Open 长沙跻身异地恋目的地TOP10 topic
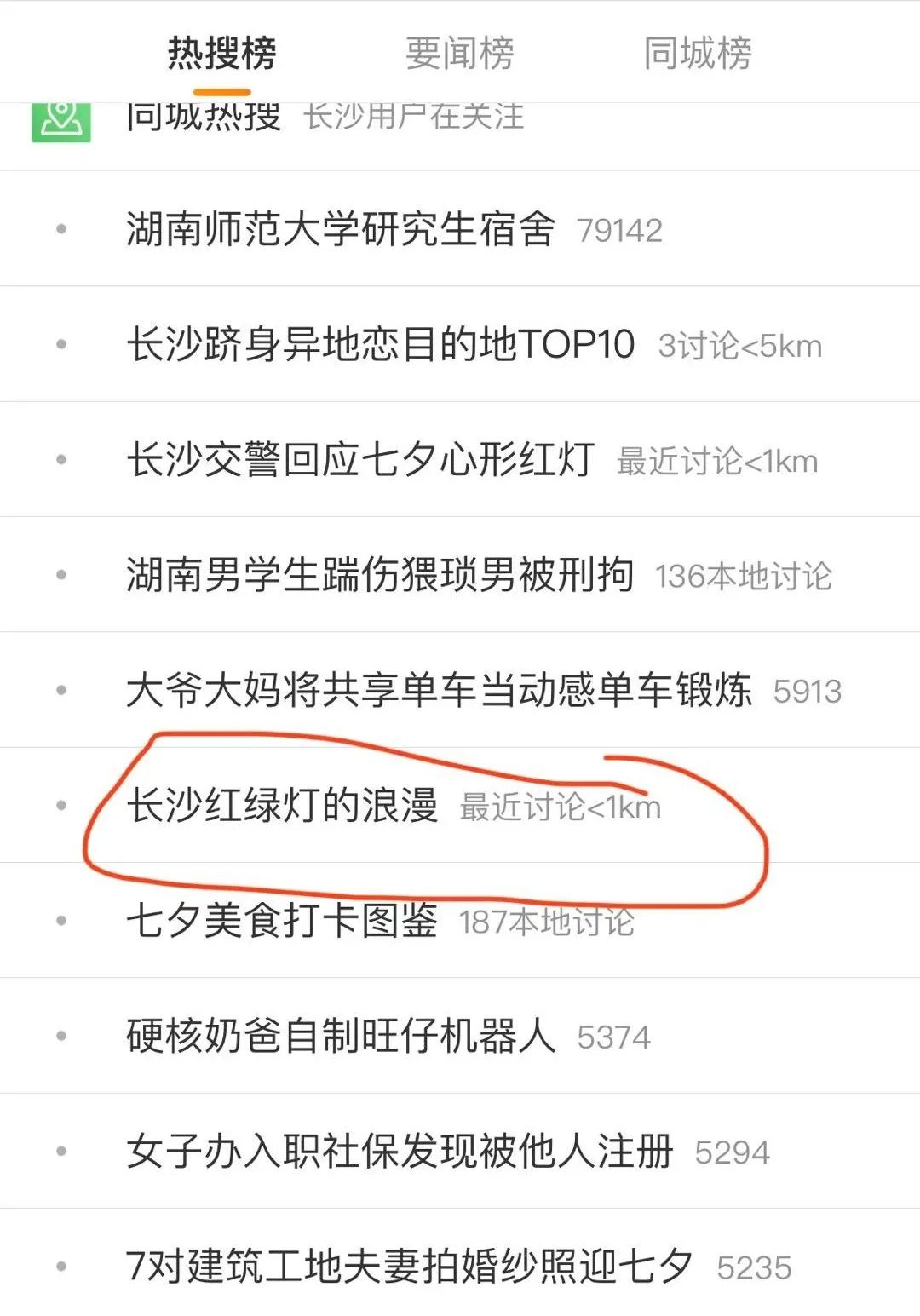This screenshot has width=920, height=1316. coord(380,344)
